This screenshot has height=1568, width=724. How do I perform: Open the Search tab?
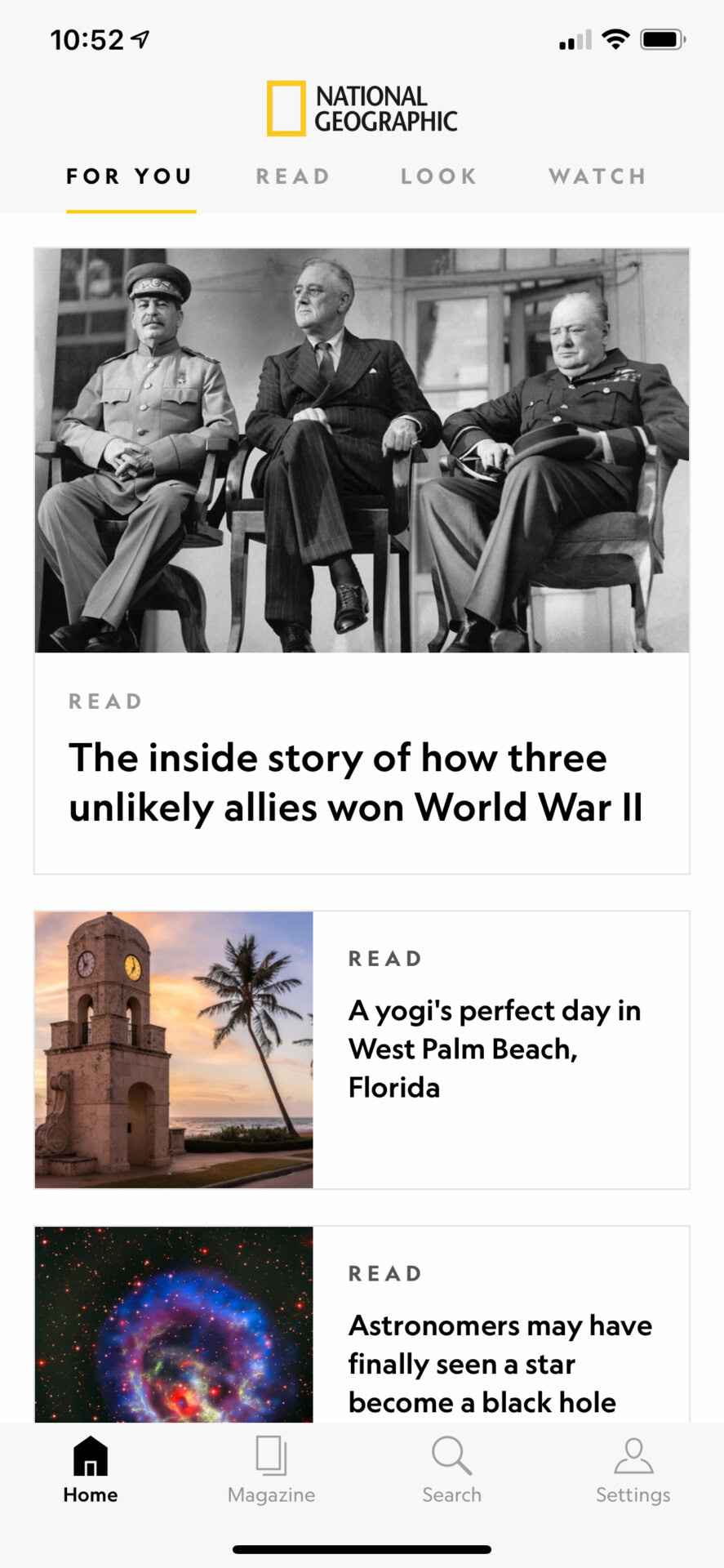[x=451, y=1471]
